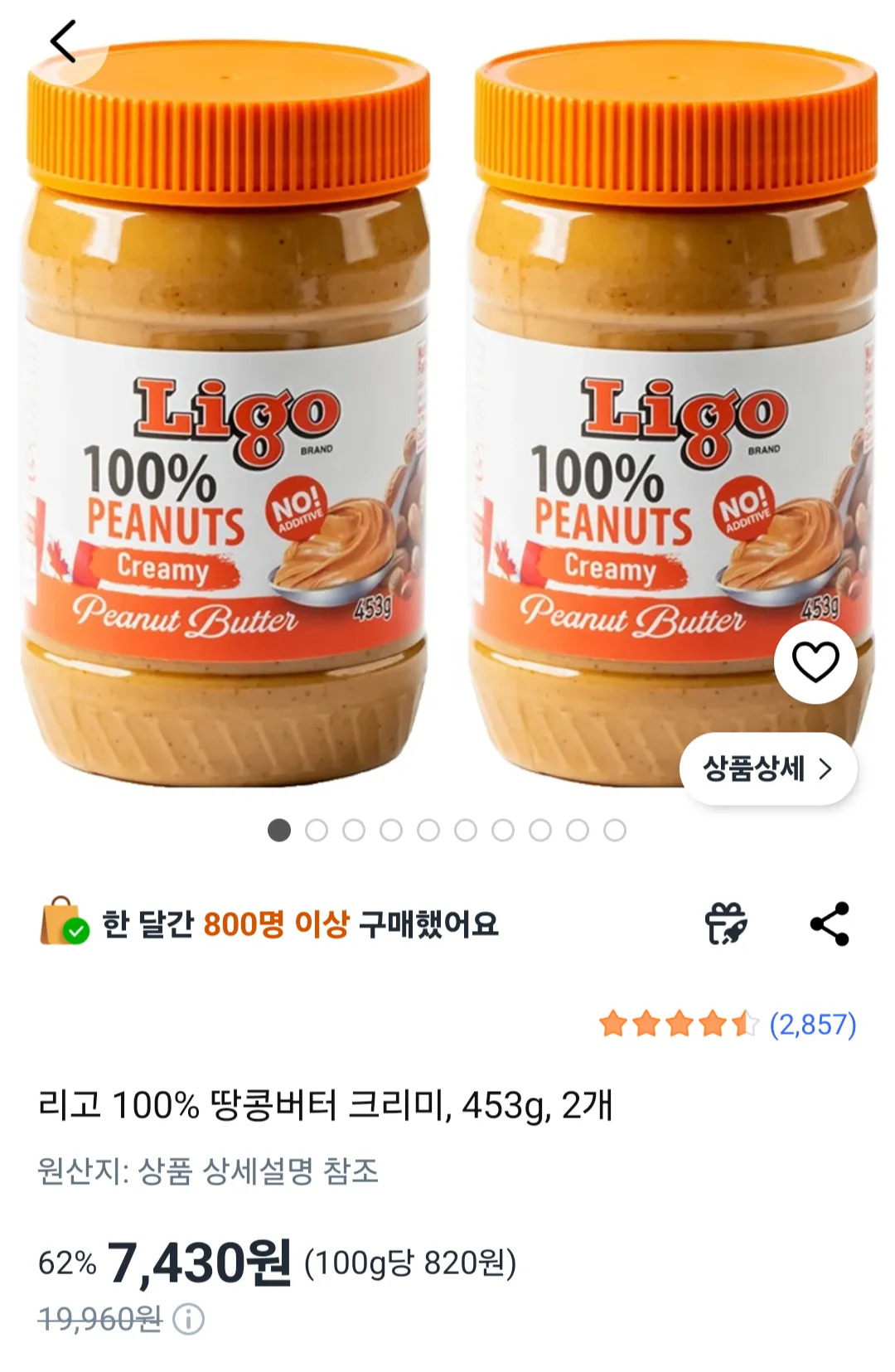This screenshot has width=895, height=1372.
Task: Send this product as a gift
Action: tap(726, 924)
